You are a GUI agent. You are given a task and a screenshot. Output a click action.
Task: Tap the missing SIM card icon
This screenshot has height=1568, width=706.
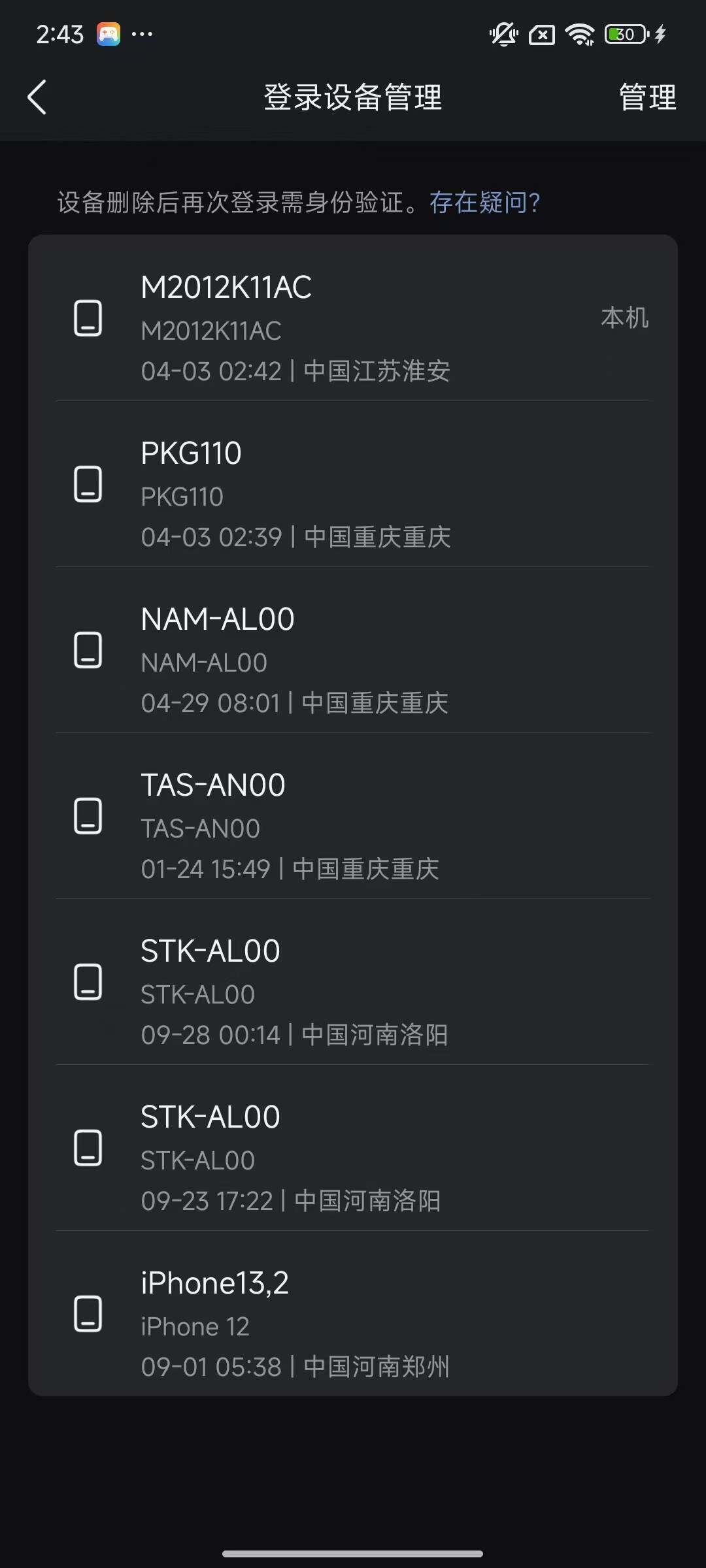point(541,34)
